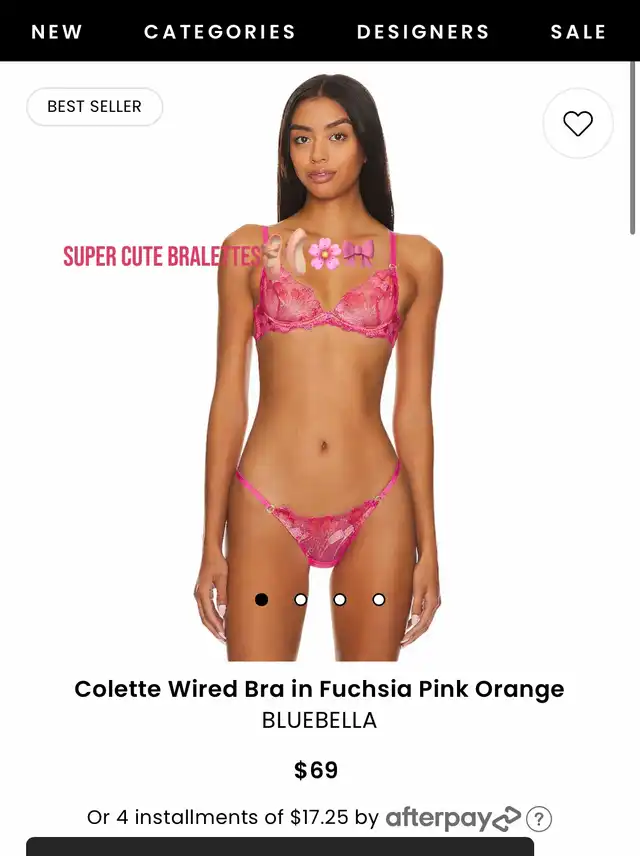Open Afterpay info question mark
This screenshot has width=640, height=856.
click(539, 819)
